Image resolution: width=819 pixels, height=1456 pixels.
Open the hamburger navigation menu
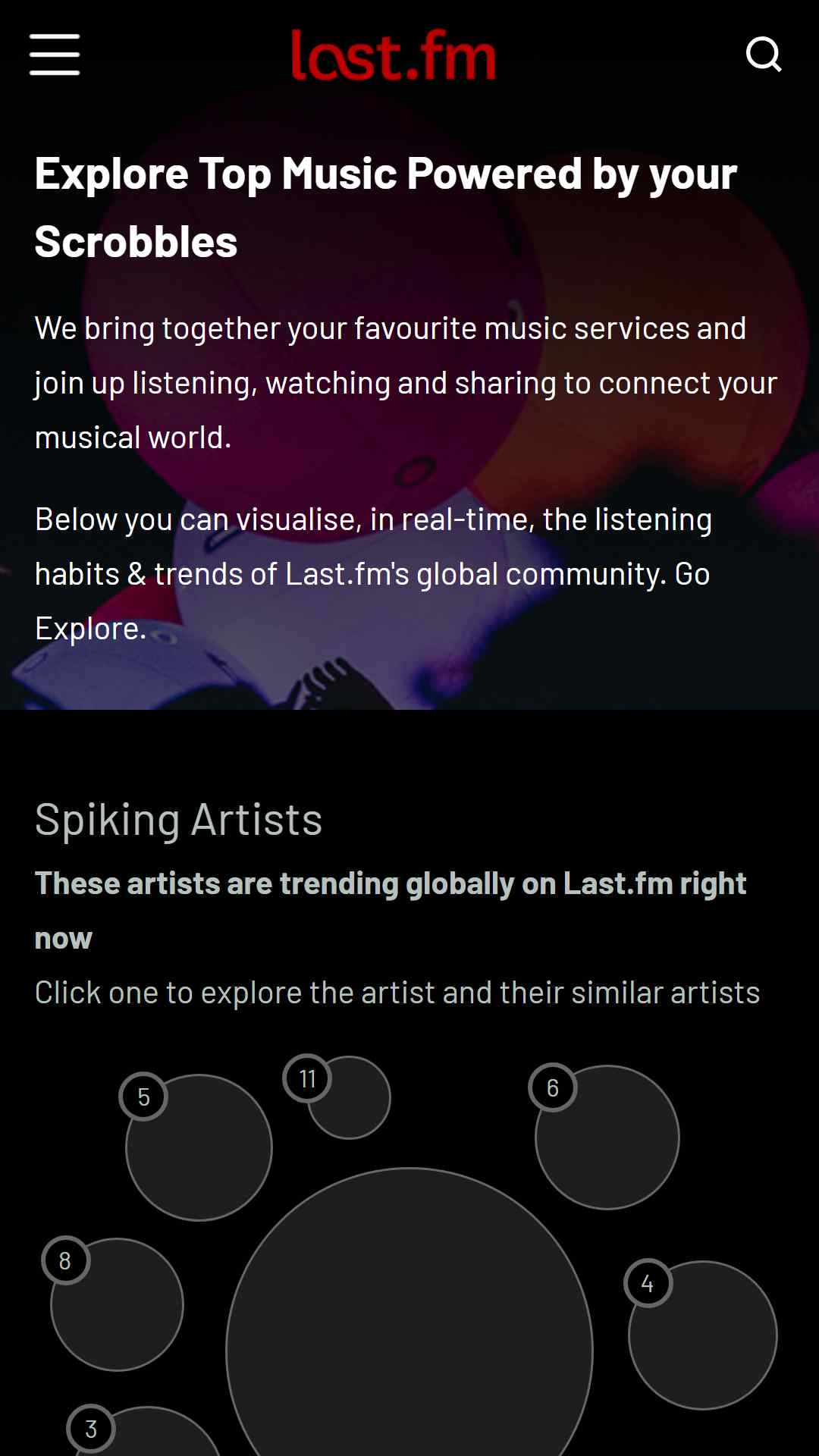pyautogui.click(x=55, y=55)
